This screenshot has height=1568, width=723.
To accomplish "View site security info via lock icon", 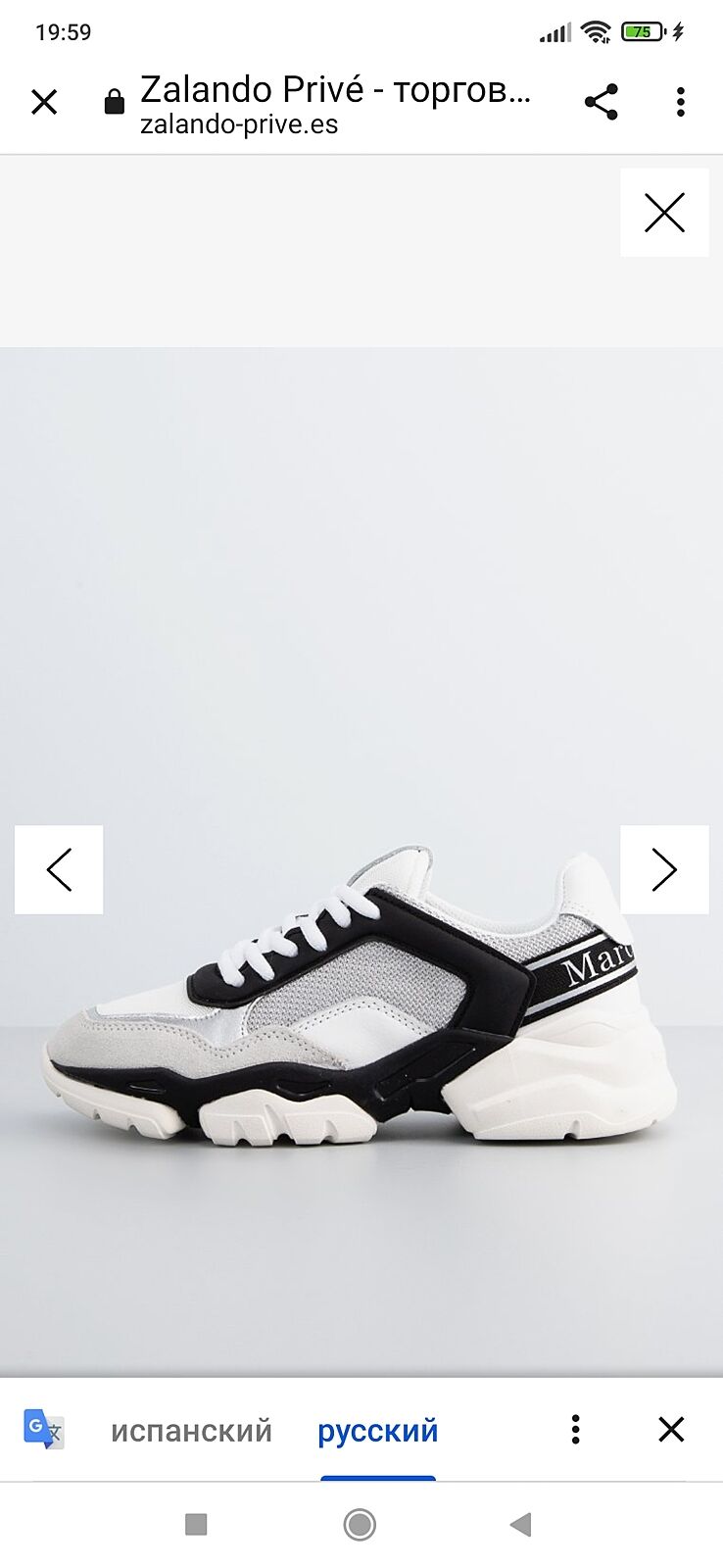I will 115,102.
